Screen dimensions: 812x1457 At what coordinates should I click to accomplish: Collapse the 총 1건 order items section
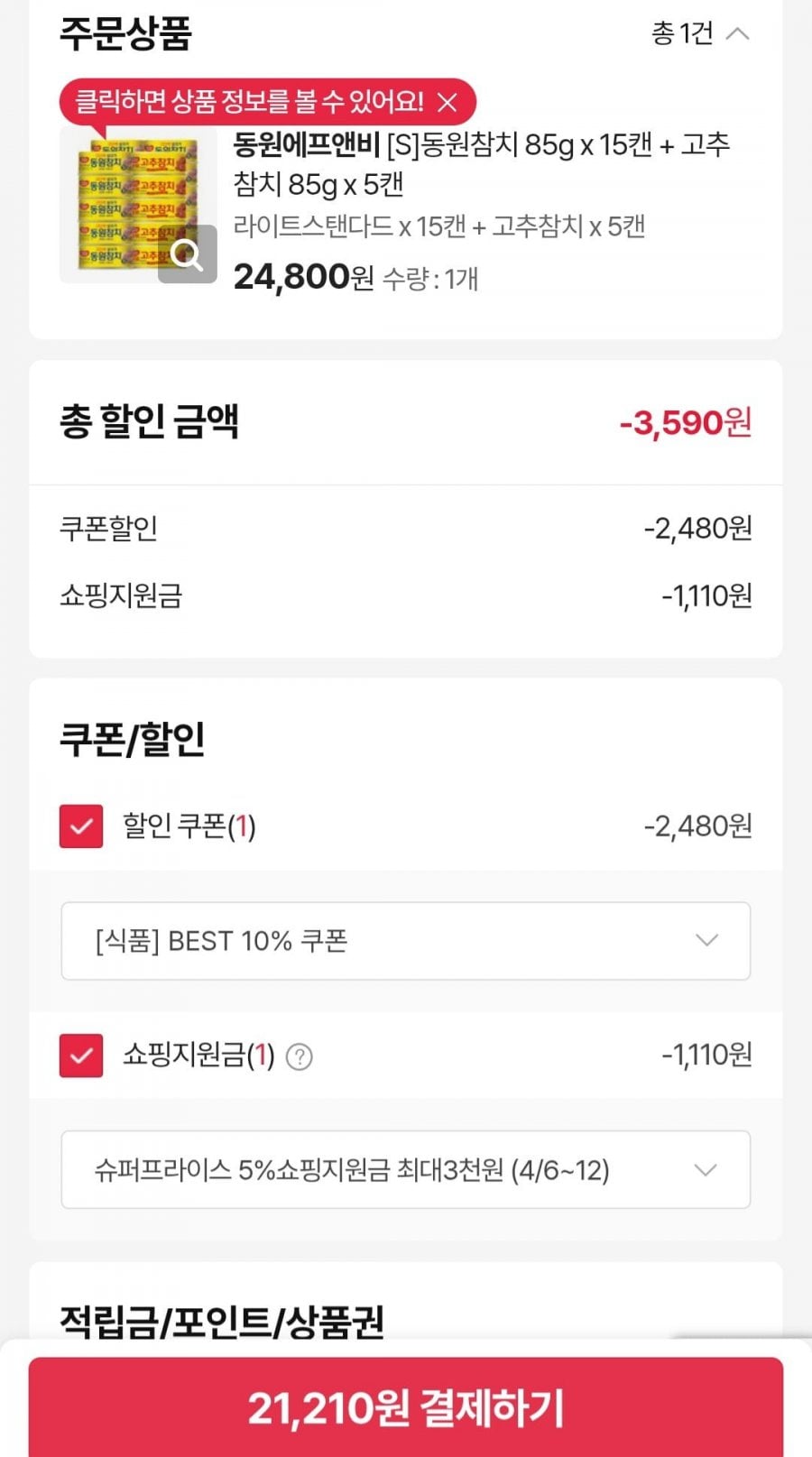click(x=737, y=34)
